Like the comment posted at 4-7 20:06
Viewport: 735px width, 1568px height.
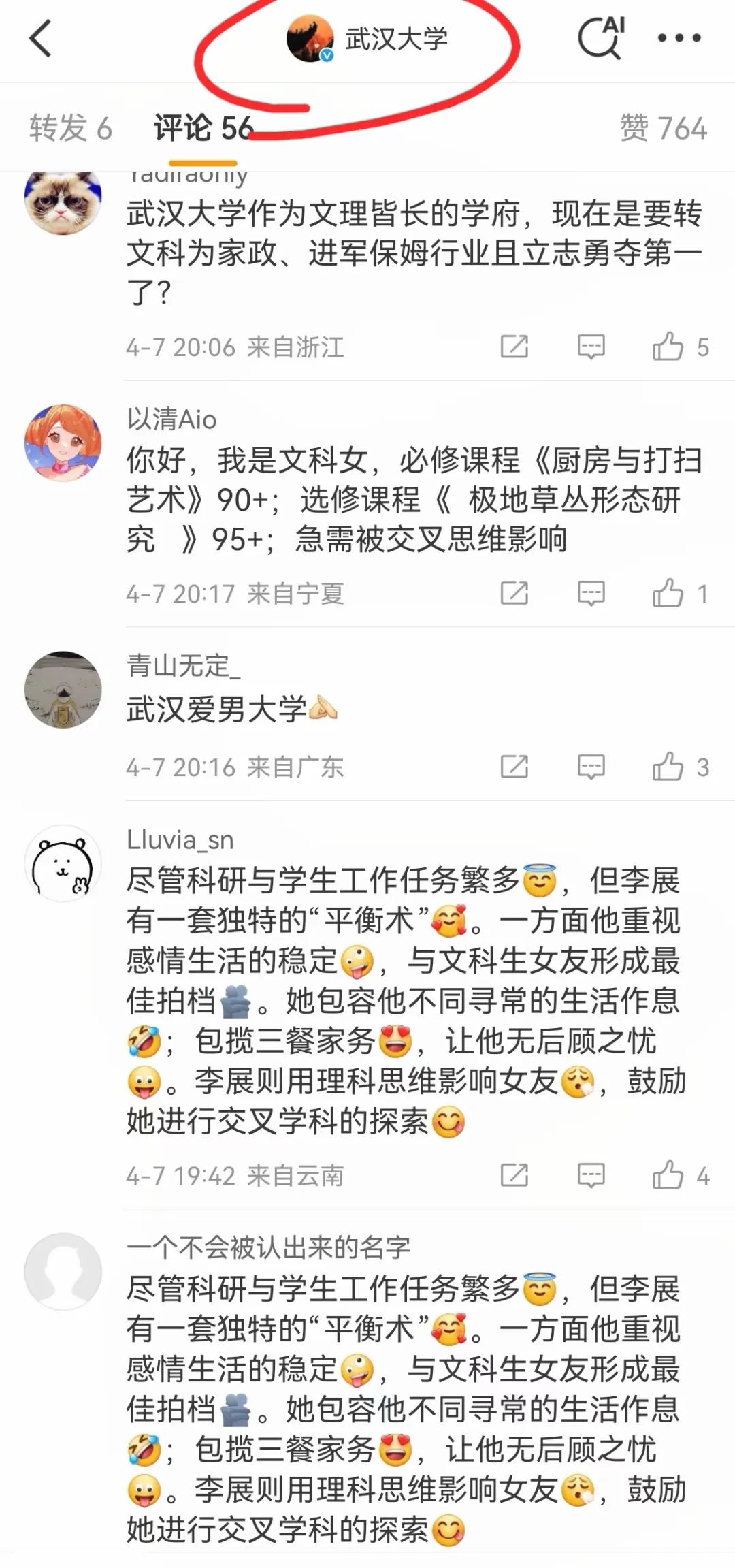(668, 347)
